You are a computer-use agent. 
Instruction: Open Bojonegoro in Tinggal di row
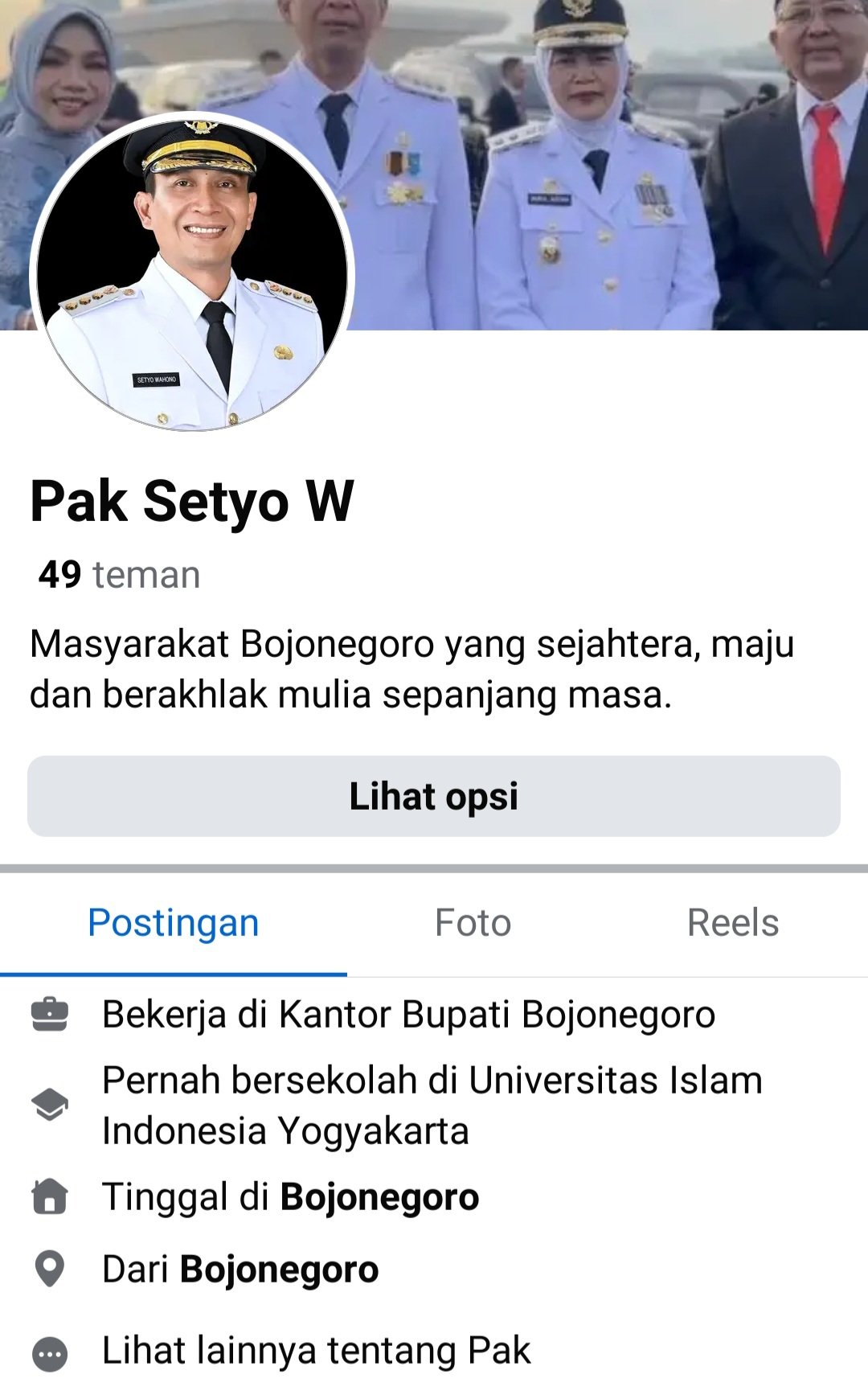379,1197
